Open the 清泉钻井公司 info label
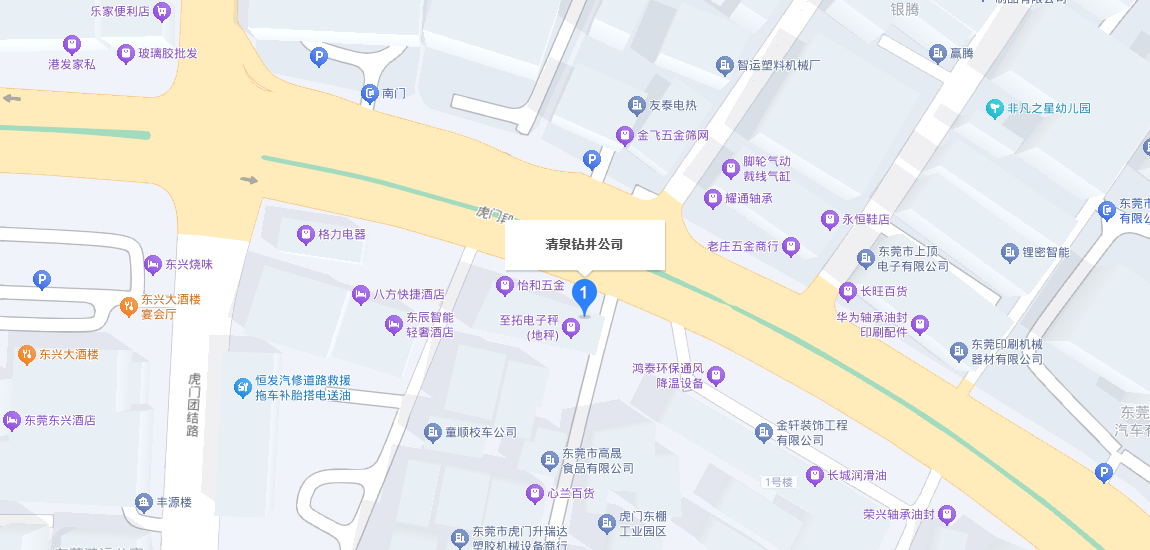1150x550 pixels. tap(584, 244)
